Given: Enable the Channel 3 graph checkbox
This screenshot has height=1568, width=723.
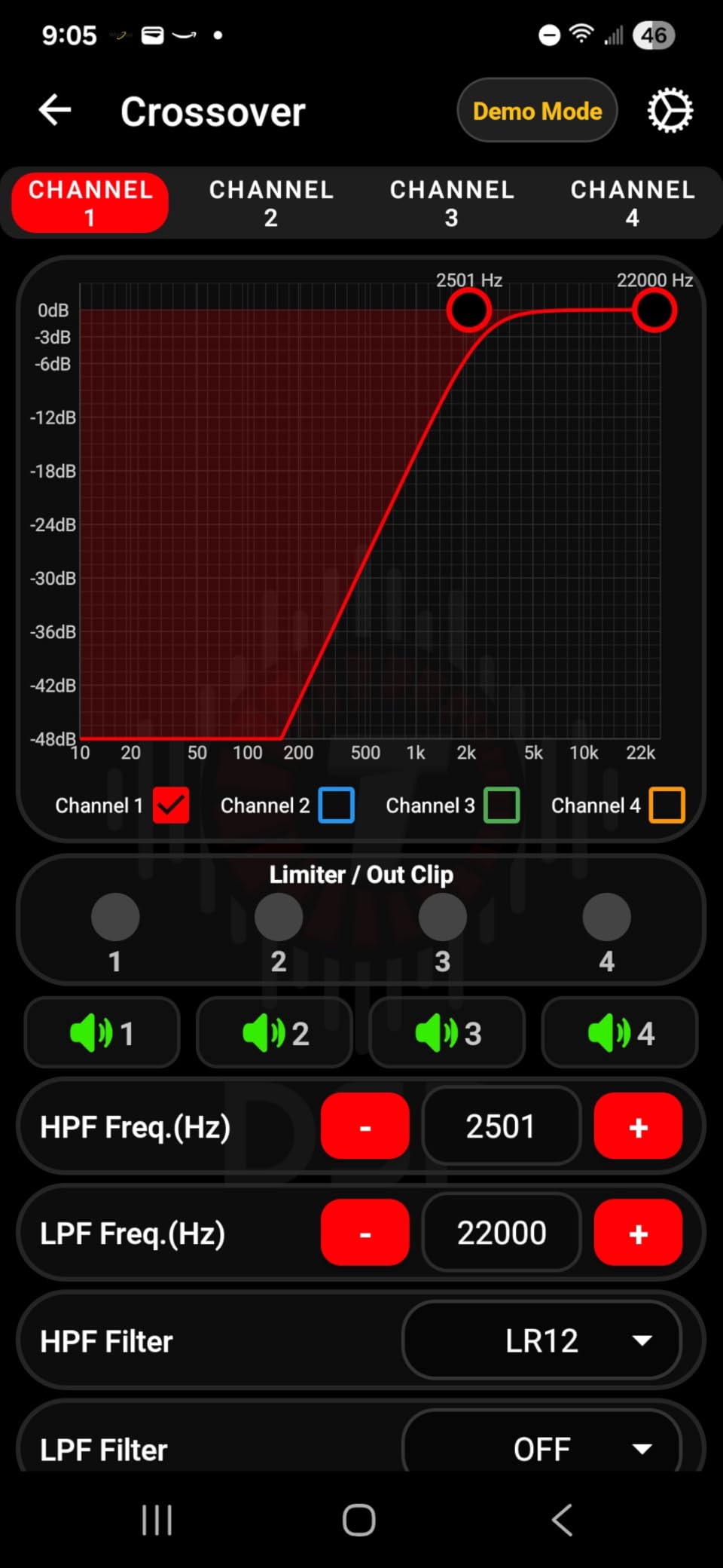Looking at the screenshot, I should [502, 805].
